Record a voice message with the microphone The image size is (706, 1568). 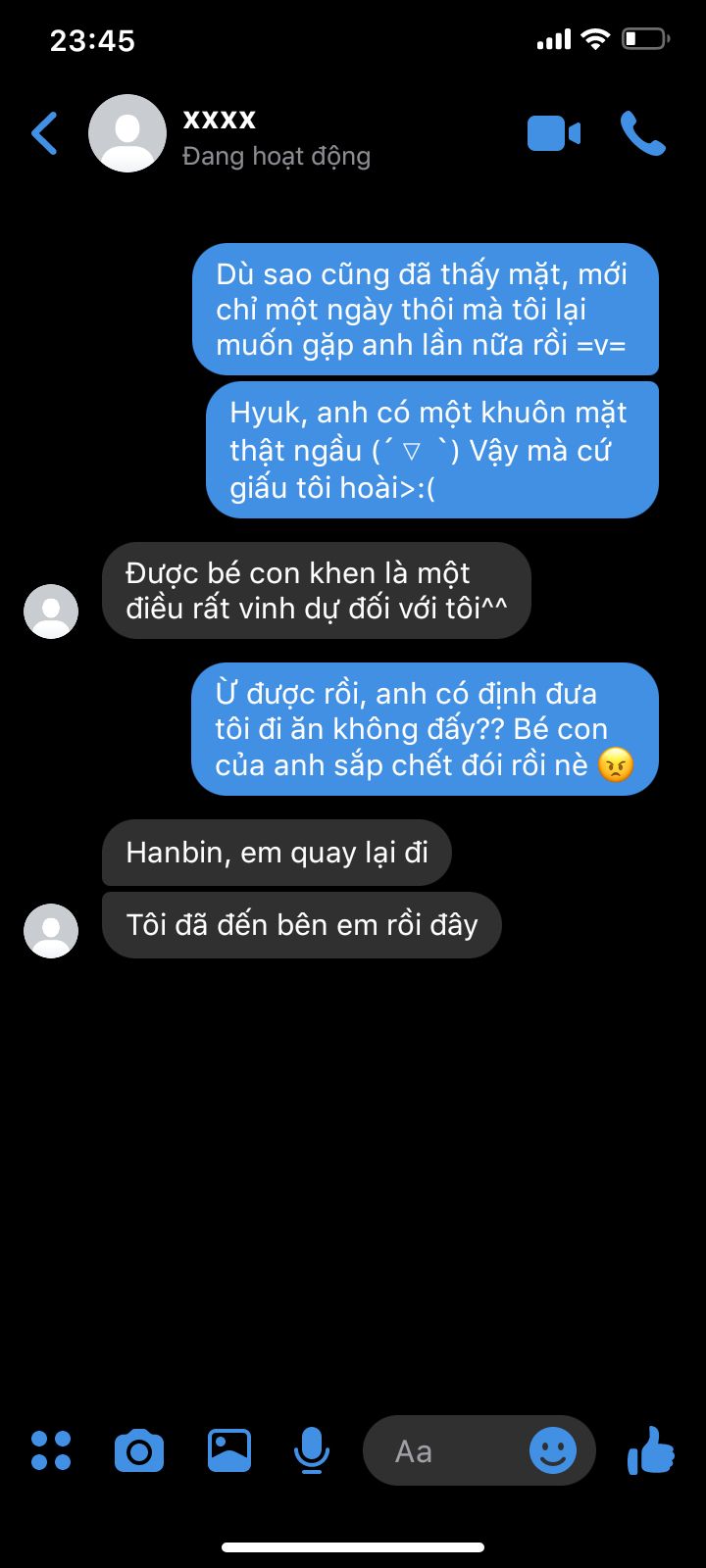click(x=312, y=1450)
